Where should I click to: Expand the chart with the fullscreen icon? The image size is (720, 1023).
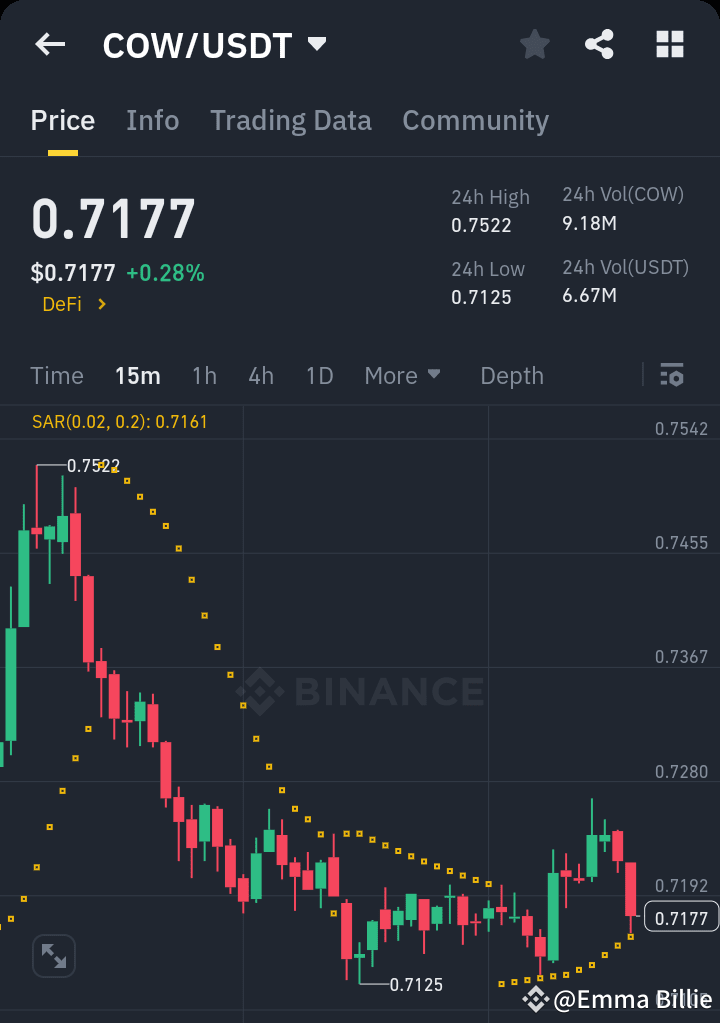53,956
